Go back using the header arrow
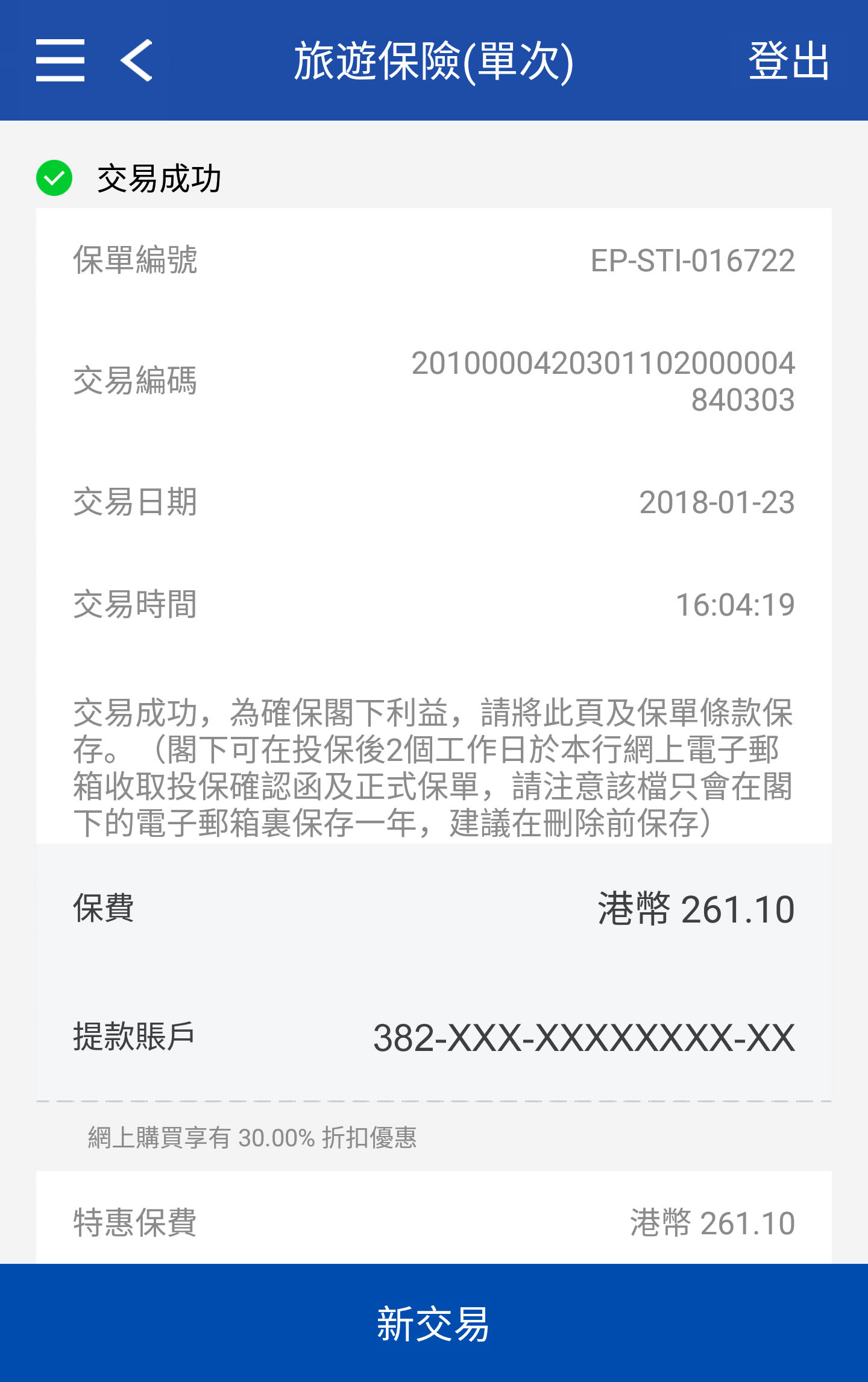Screen dimensions: 868x1382 (x=137, y=60)
